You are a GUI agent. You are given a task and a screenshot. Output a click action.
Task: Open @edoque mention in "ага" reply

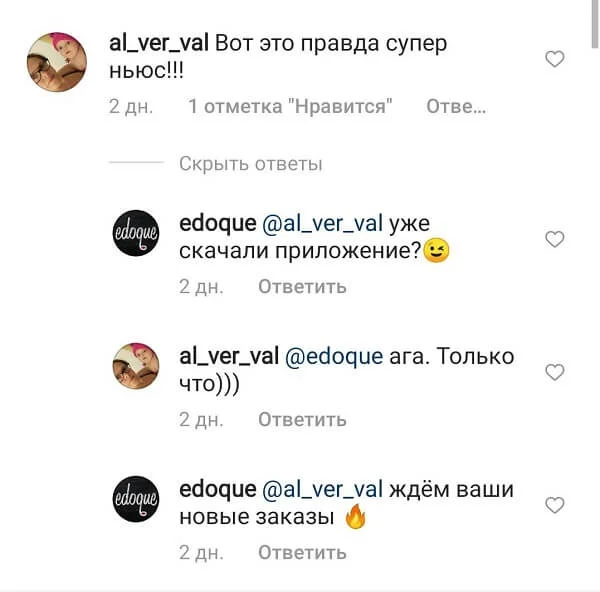point(334,357)
